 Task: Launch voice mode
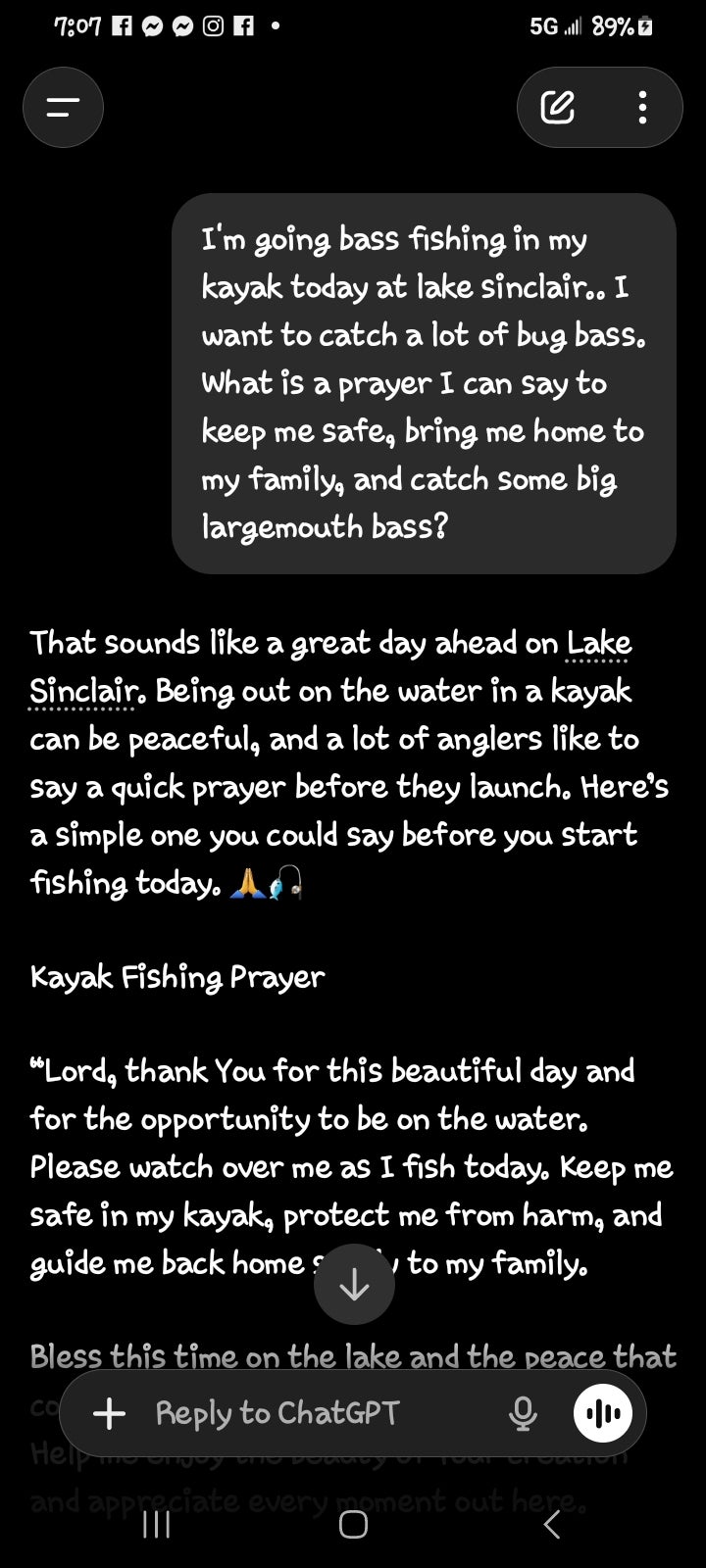click(603, 1413)
